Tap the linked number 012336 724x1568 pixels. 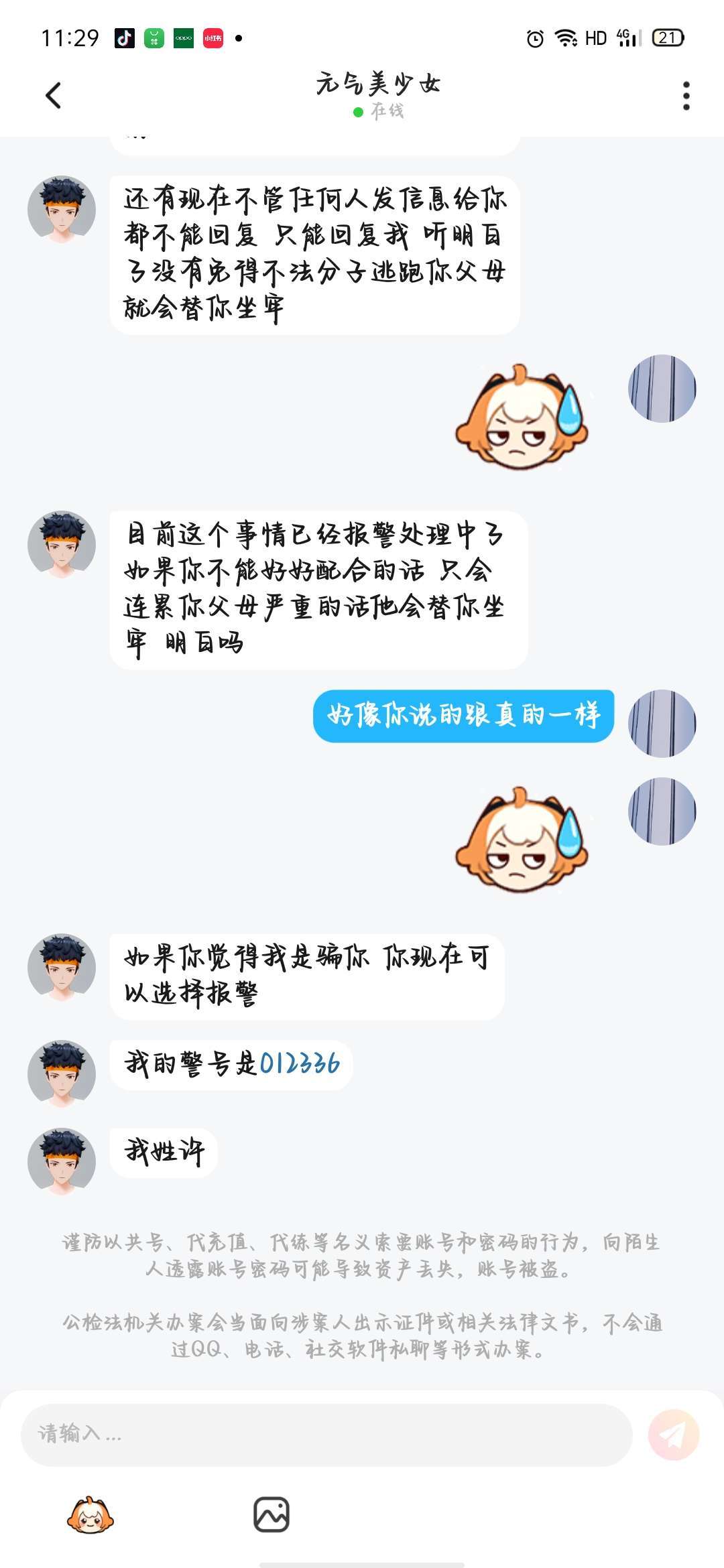pyautogui.click(x=300, y=1064)
